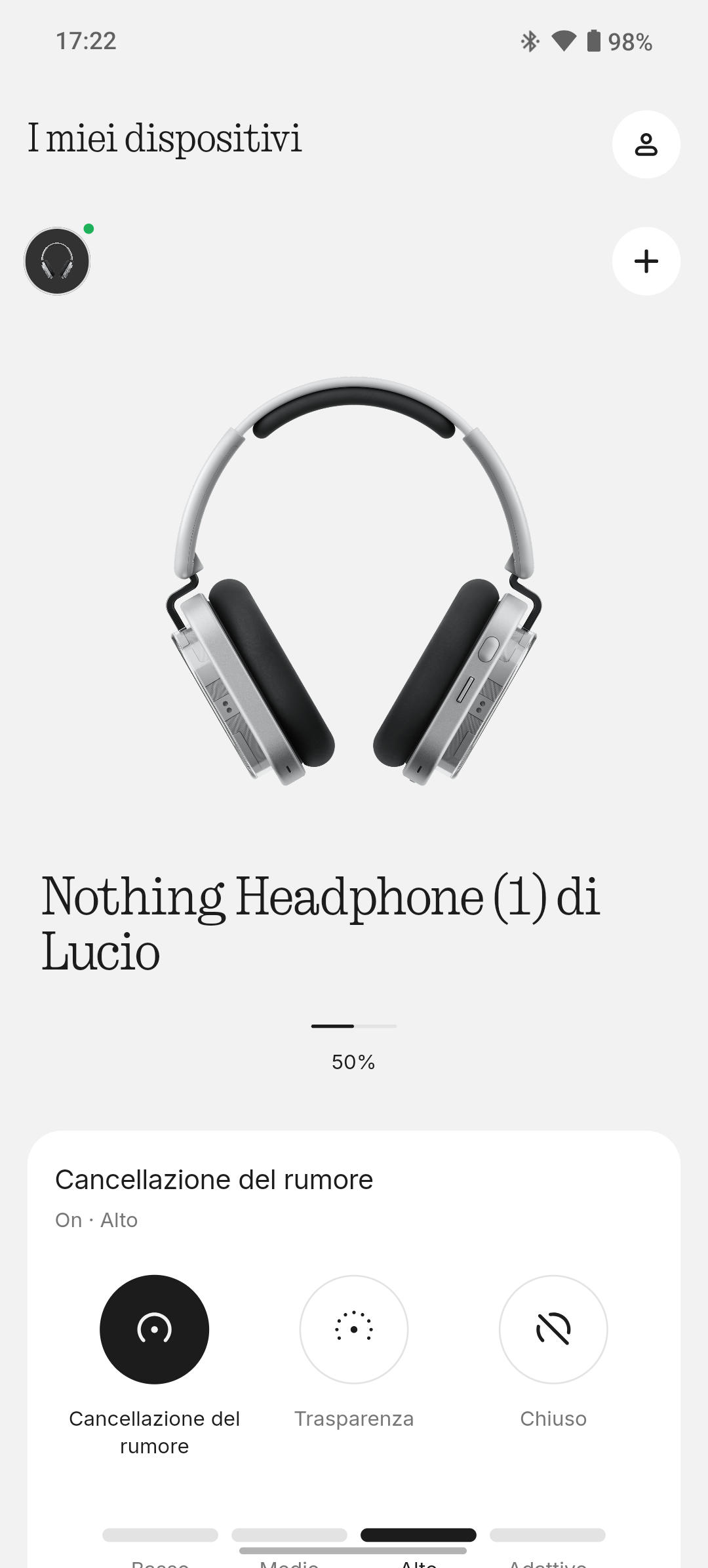Set noise cancellation level to Basso

[x=160, y=1536]
